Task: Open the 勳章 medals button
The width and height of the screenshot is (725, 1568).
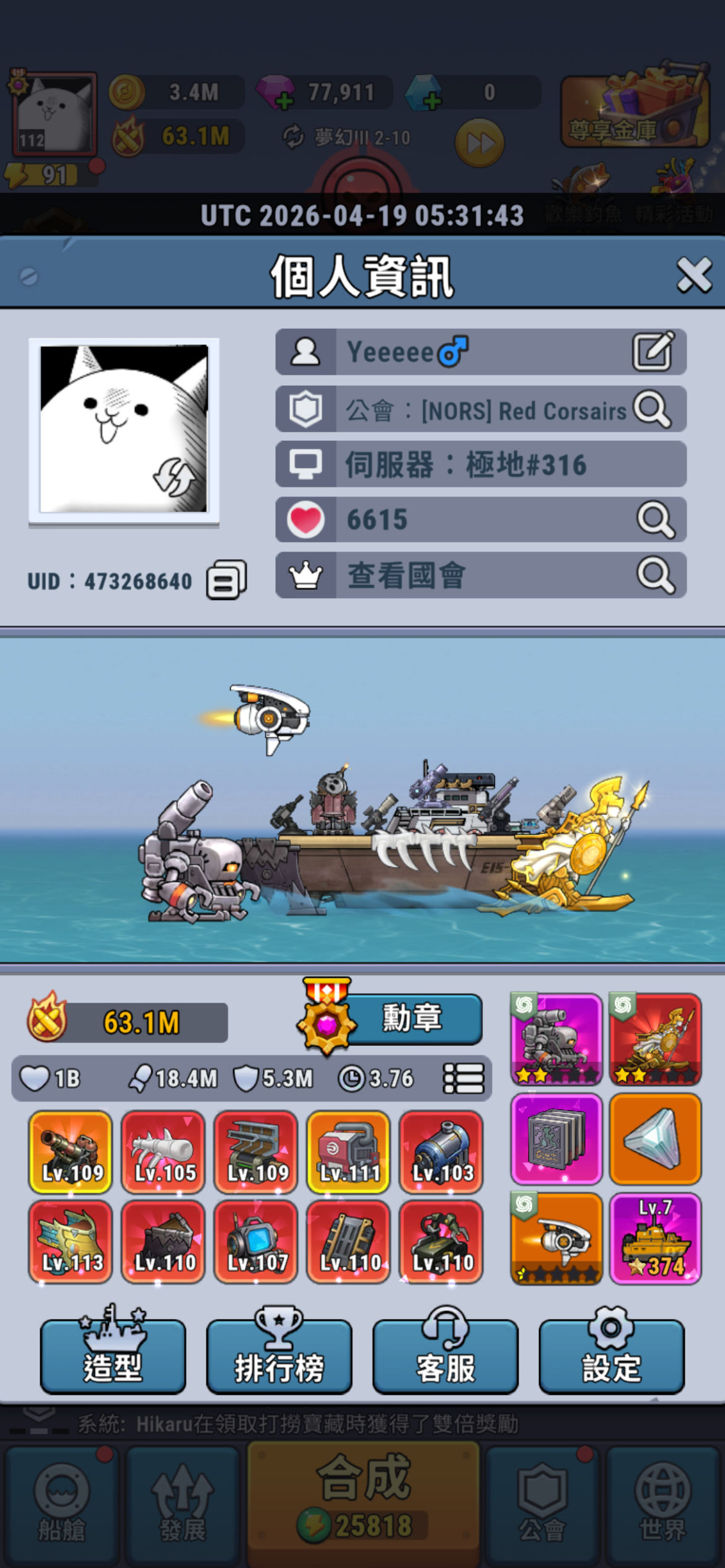Action: tap(412, 1019)
